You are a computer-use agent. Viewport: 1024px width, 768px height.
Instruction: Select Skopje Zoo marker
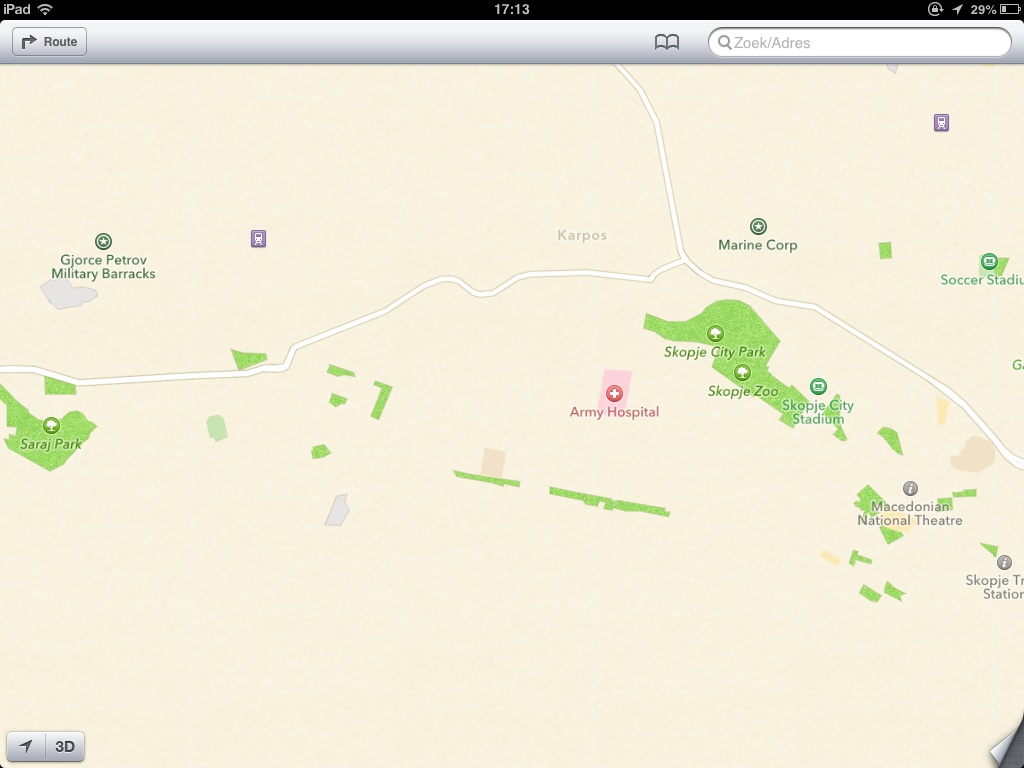pos(742,373)
